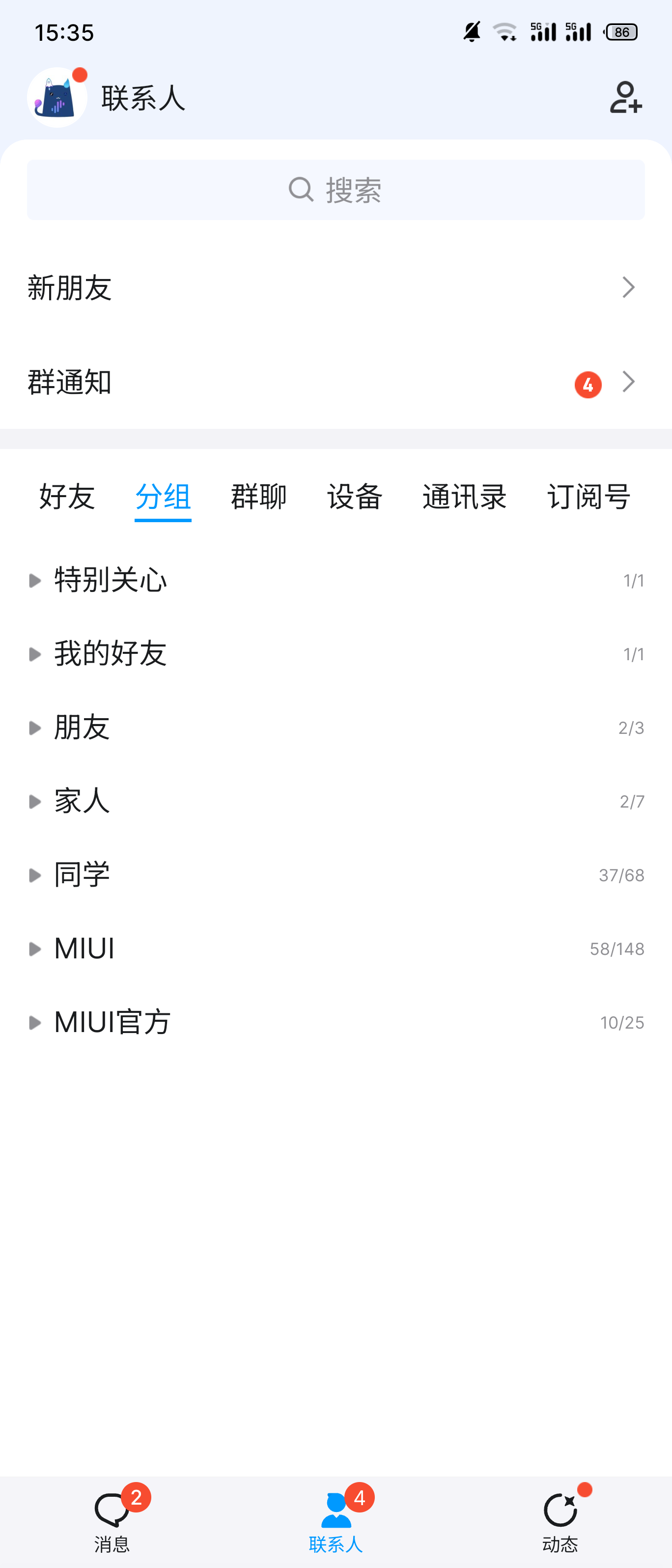The width and height of the screenshot is (672, 1568).
Task: Open profile avatar in header
Action: tap(57, 97)
